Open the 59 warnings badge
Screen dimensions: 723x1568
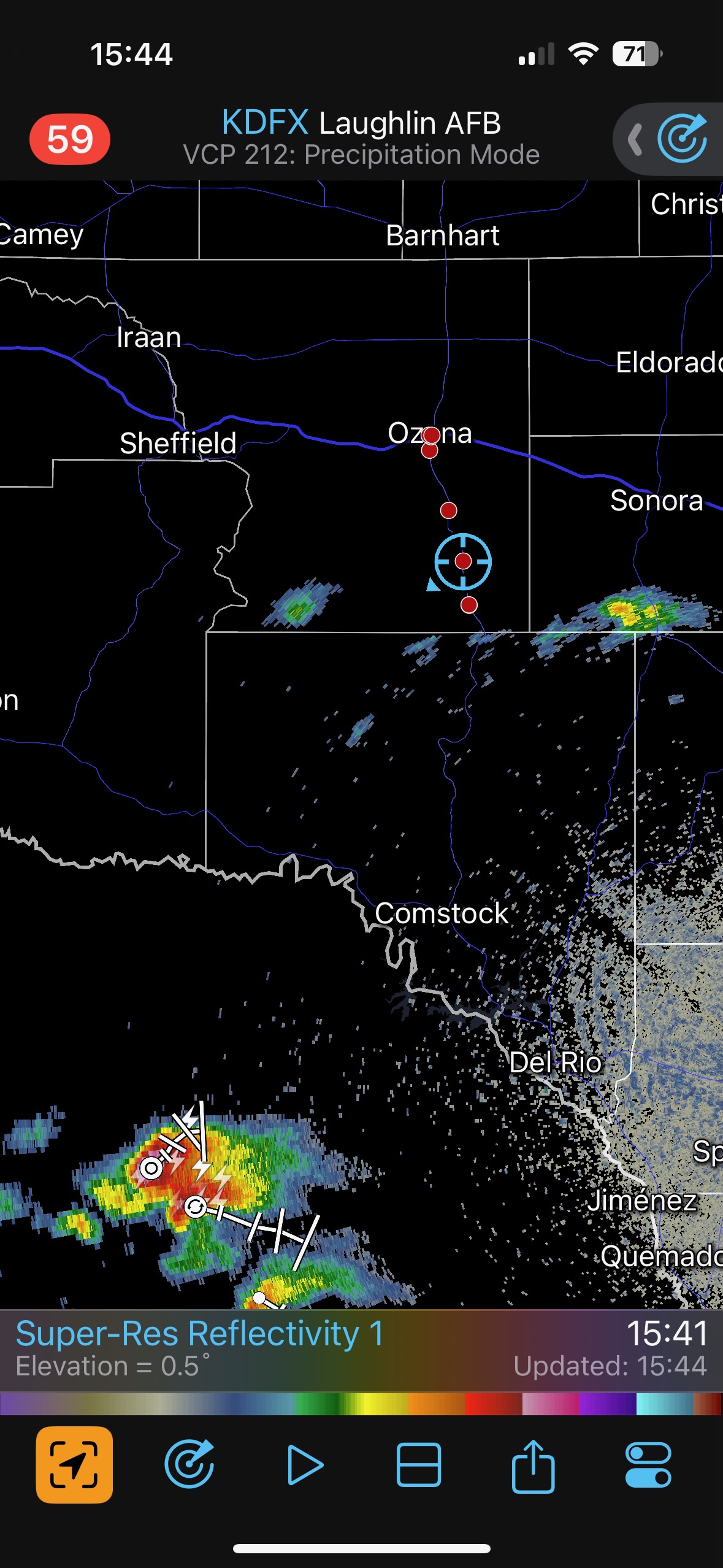(70, 139)
